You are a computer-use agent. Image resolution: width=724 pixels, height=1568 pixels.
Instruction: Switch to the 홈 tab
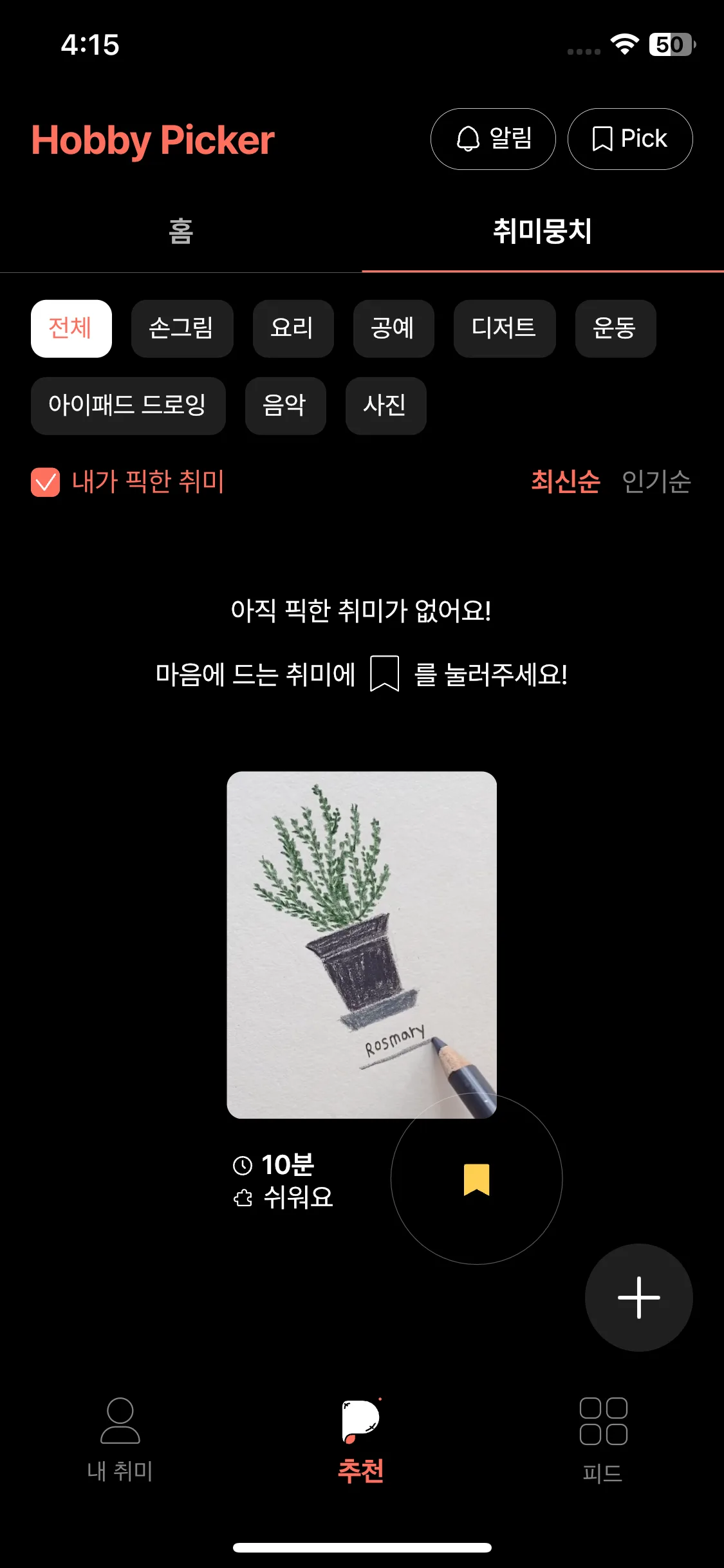[x=181, y=232]
